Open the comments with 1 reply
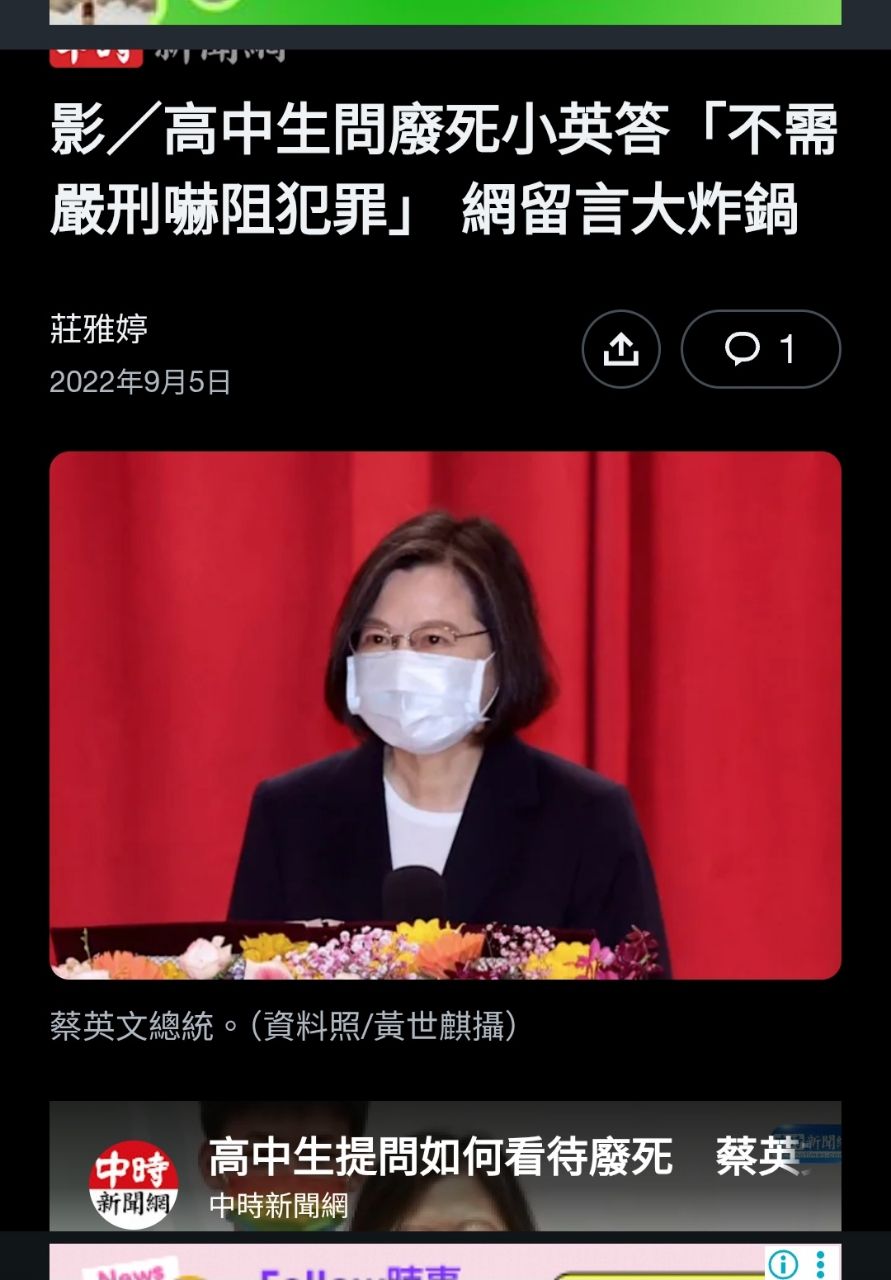Viewport: 891px width, 1280px height. [x=760, y=349]
